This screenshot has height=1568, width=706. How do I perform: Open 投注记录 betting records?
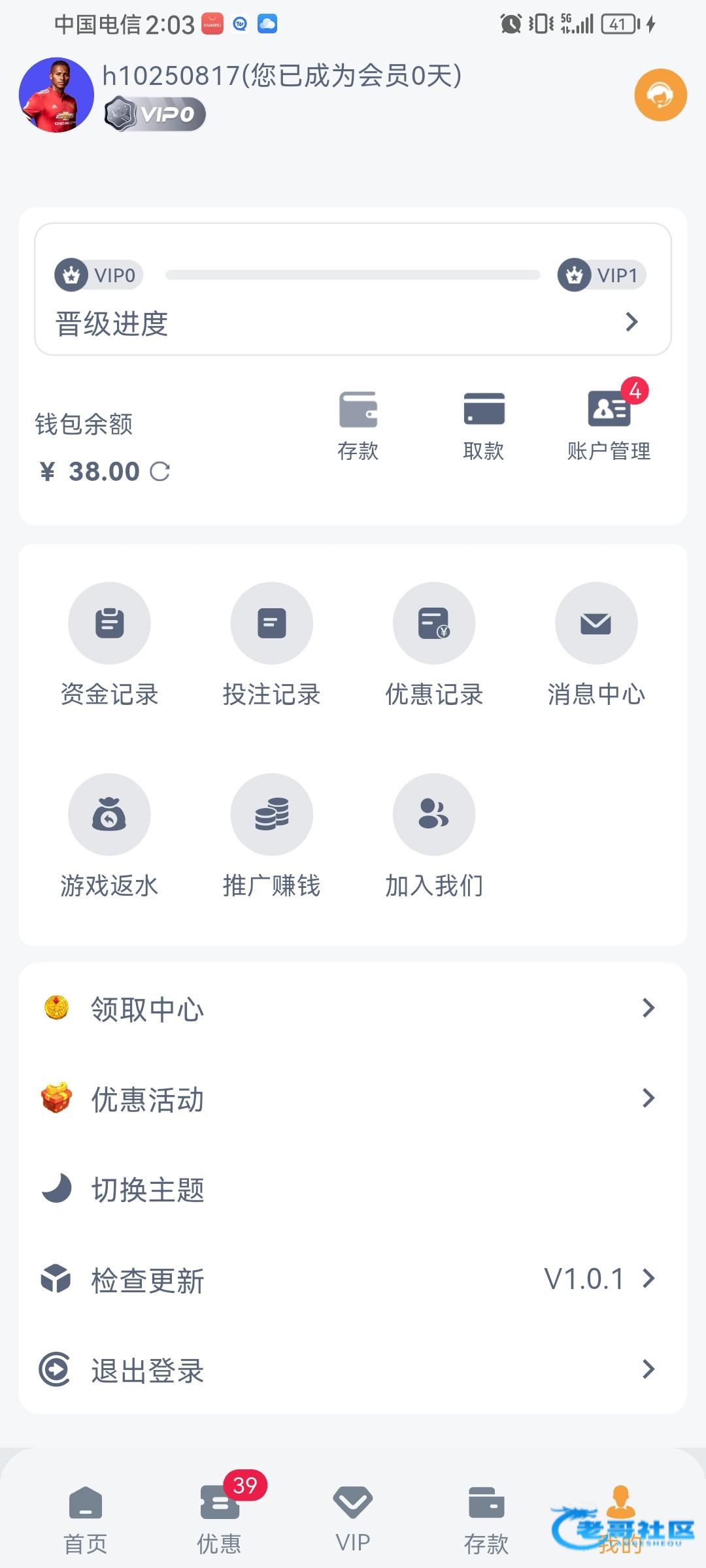(271, 644)
